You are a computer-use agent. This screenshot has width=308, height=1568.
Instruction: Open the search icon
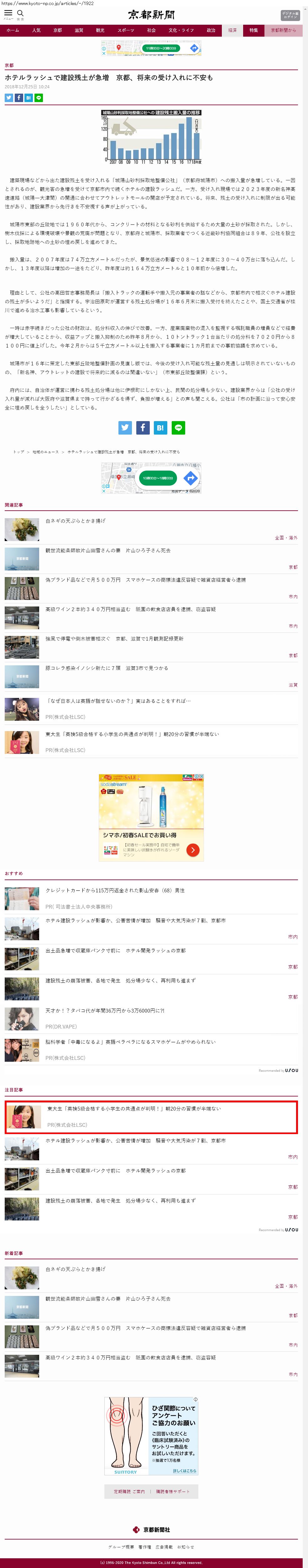(21, 14)
